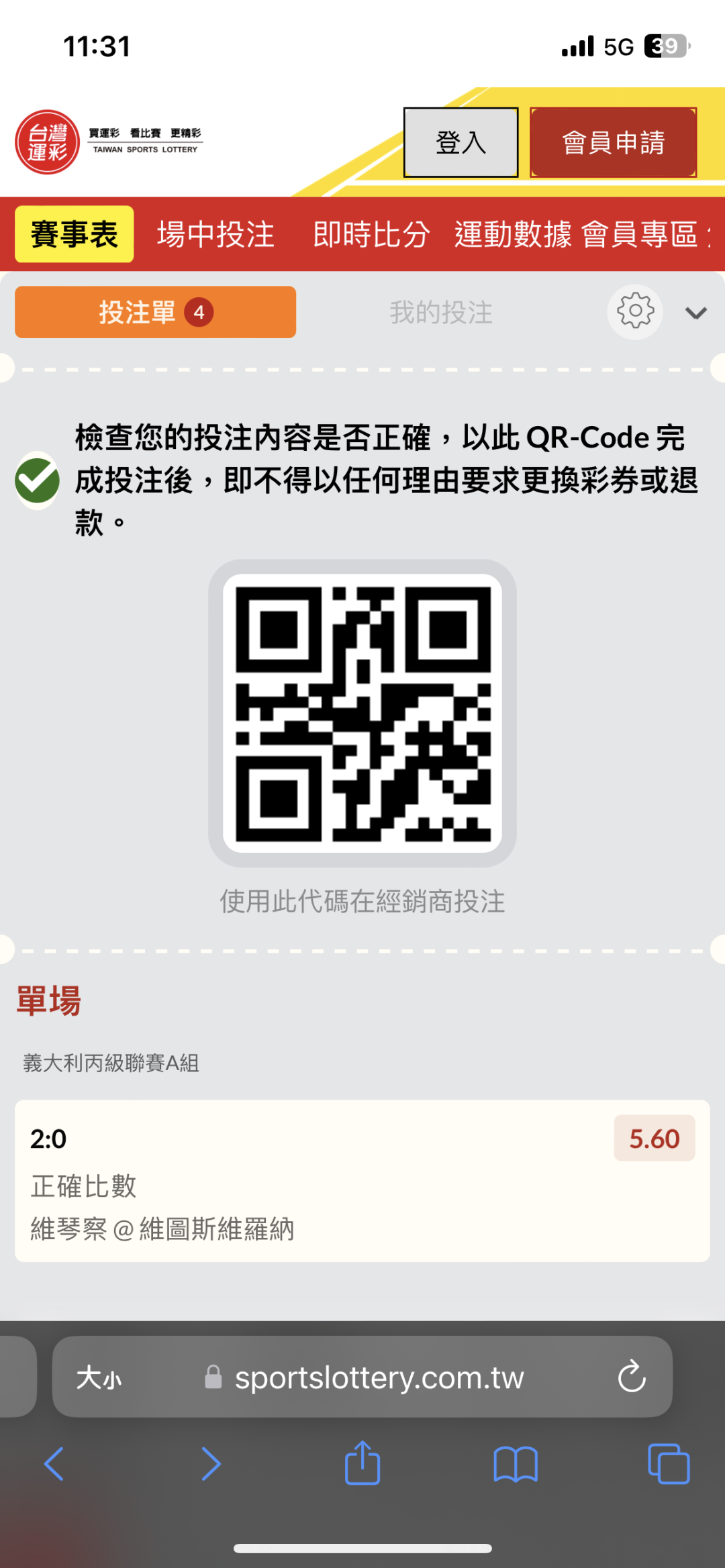Open the 大小 page size menu
Viewport: 725px width, 1568px height.
99,1378
